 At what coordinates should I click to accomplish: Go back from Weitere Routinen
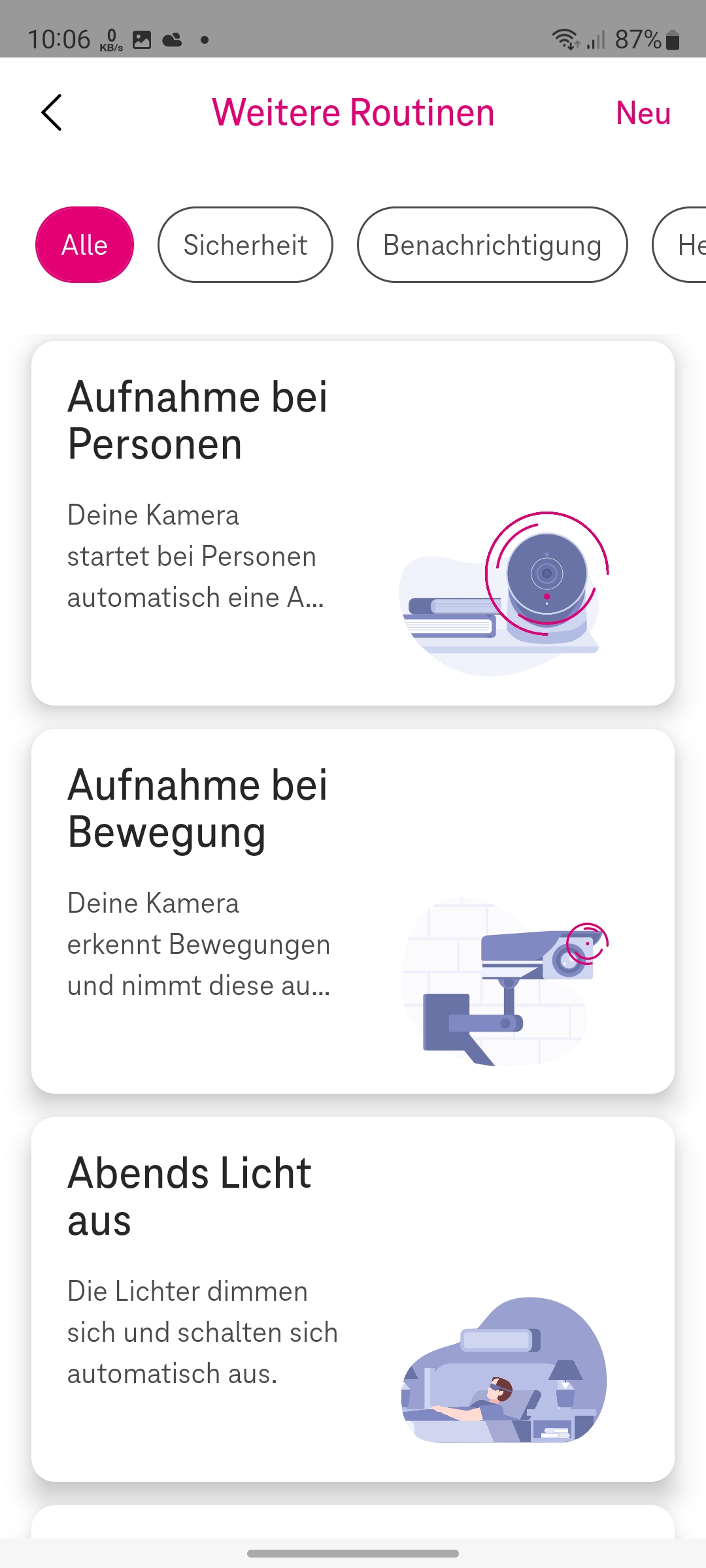(52, 112)
